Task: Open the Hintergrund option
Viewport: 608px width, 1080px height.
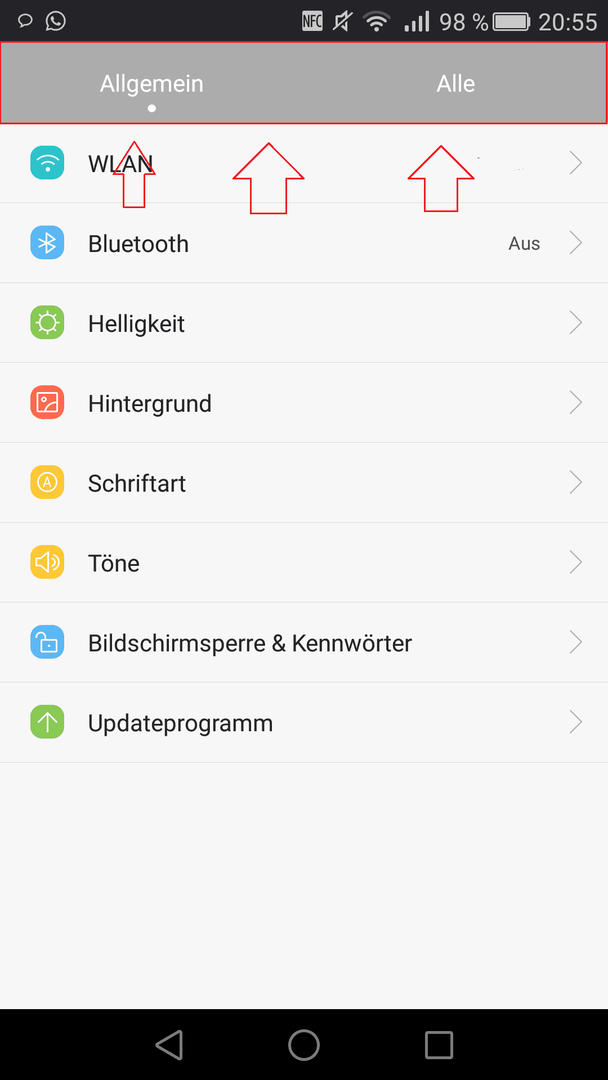Action: pyautogui.click(x=304, y=403)
